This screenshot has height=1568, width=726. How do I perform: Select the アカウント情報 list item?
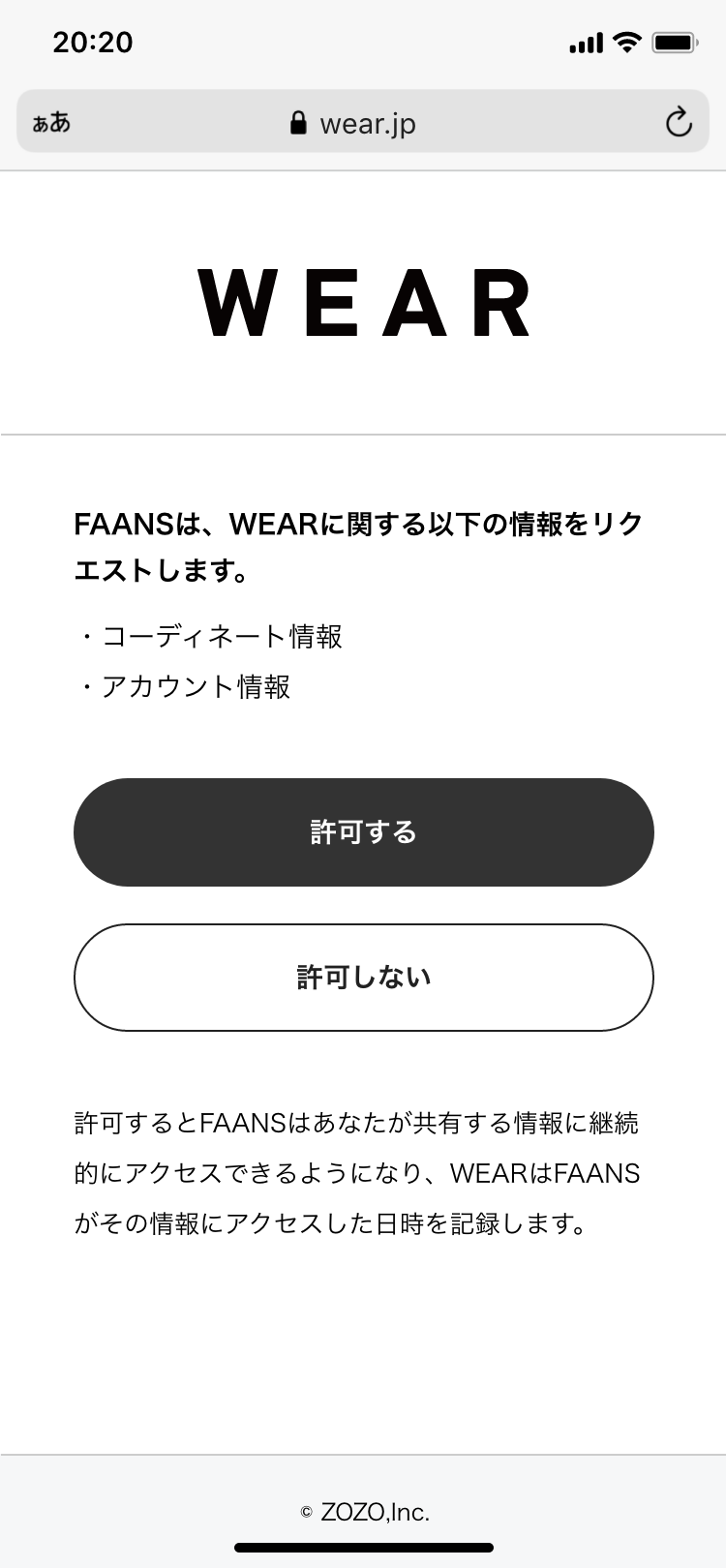[194, 687]
